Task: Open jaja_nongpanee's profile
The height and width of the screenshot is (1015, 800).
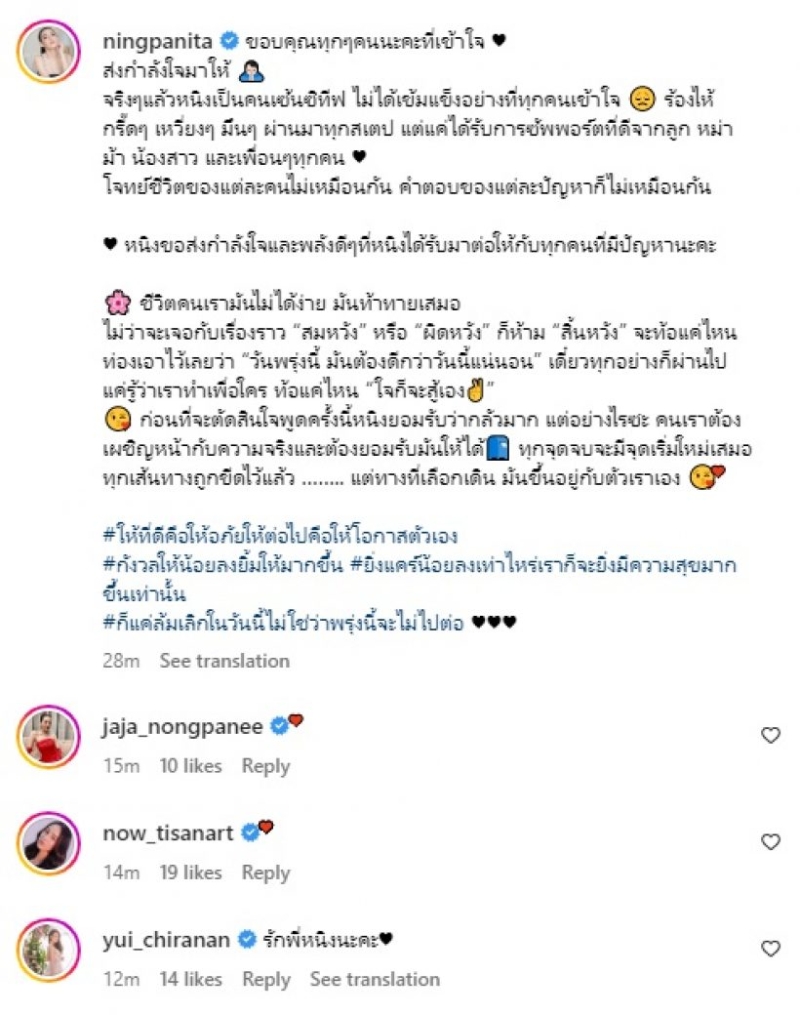Action: (x=181, y=727)
